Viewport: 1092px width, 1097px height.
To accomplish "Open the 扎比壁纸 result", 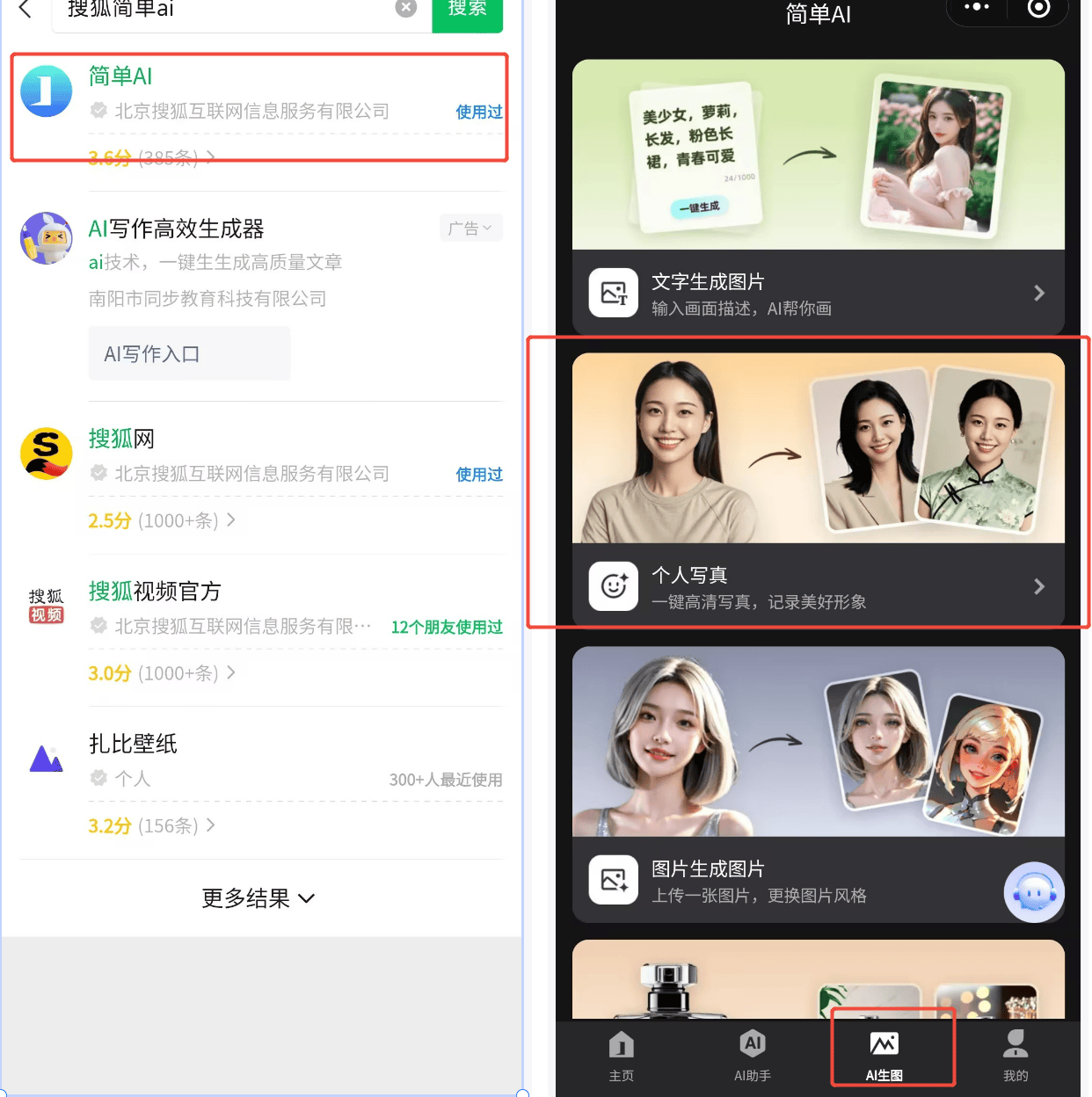I will tap(133, 744).
